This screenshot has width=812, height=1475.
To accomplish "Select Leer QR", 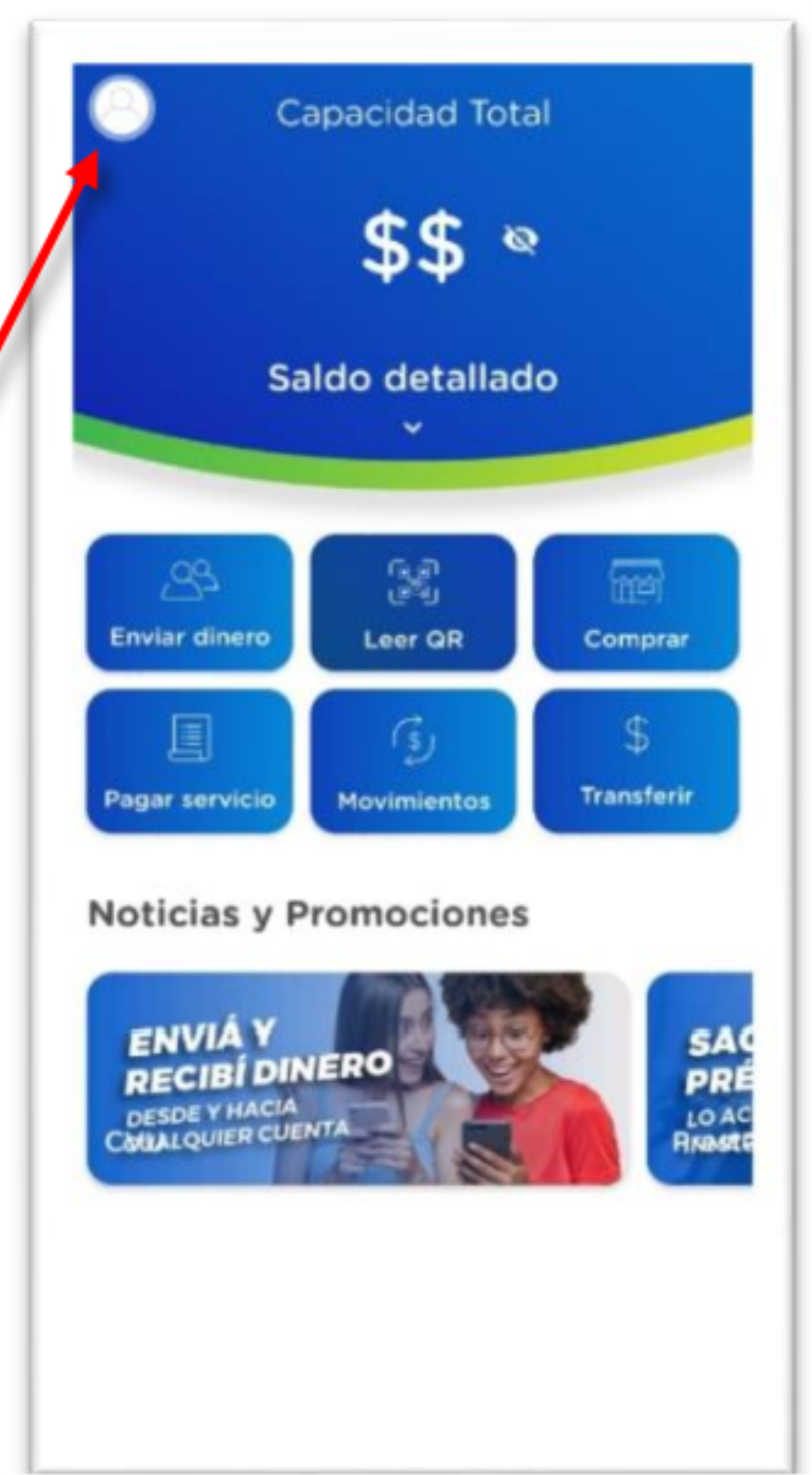I will tap(414, 603).
